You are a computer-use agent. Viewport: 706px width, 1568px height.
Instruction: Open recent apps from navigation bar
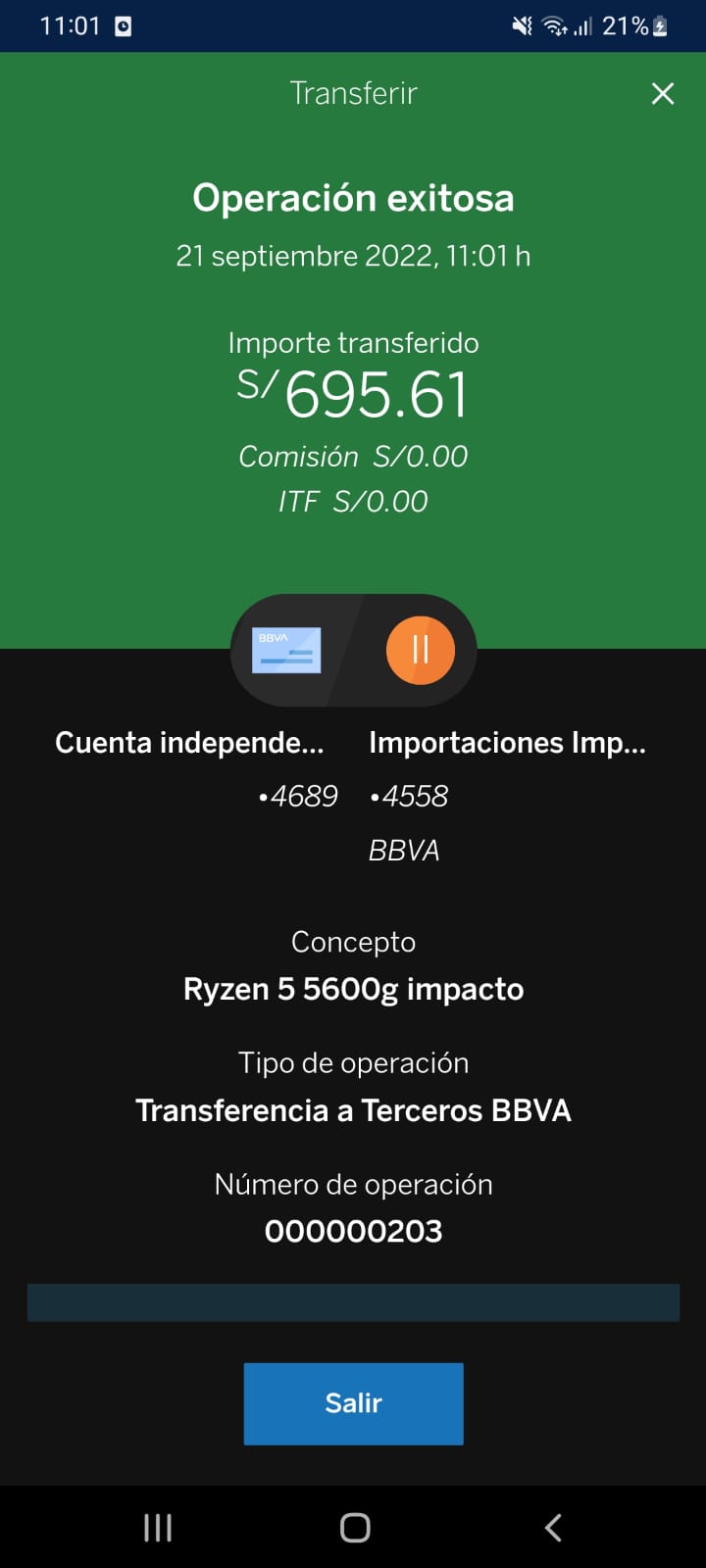157,1527
